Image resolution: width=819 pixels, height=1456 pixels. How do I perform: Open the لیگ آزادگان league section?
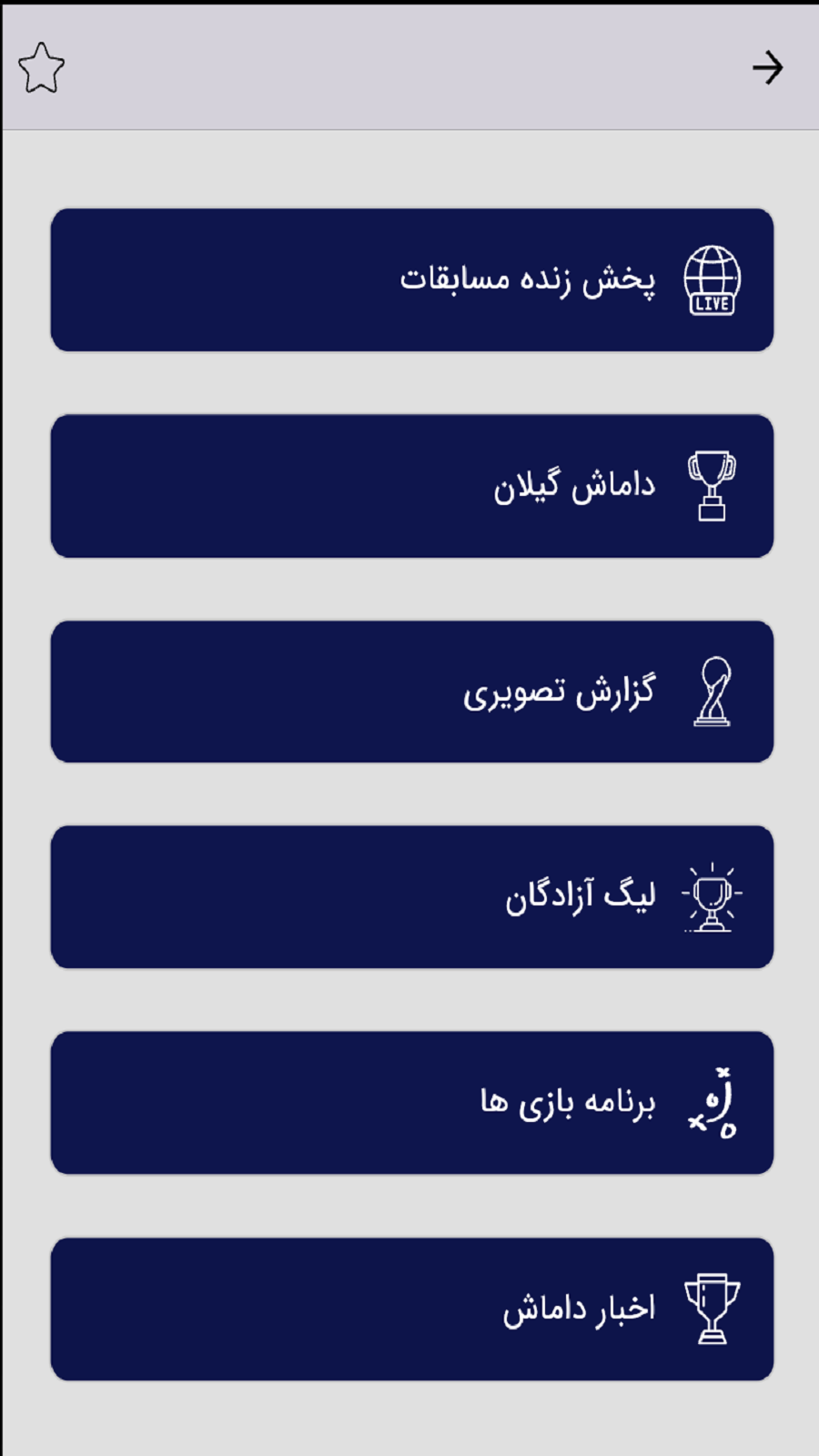pos(414,896)
